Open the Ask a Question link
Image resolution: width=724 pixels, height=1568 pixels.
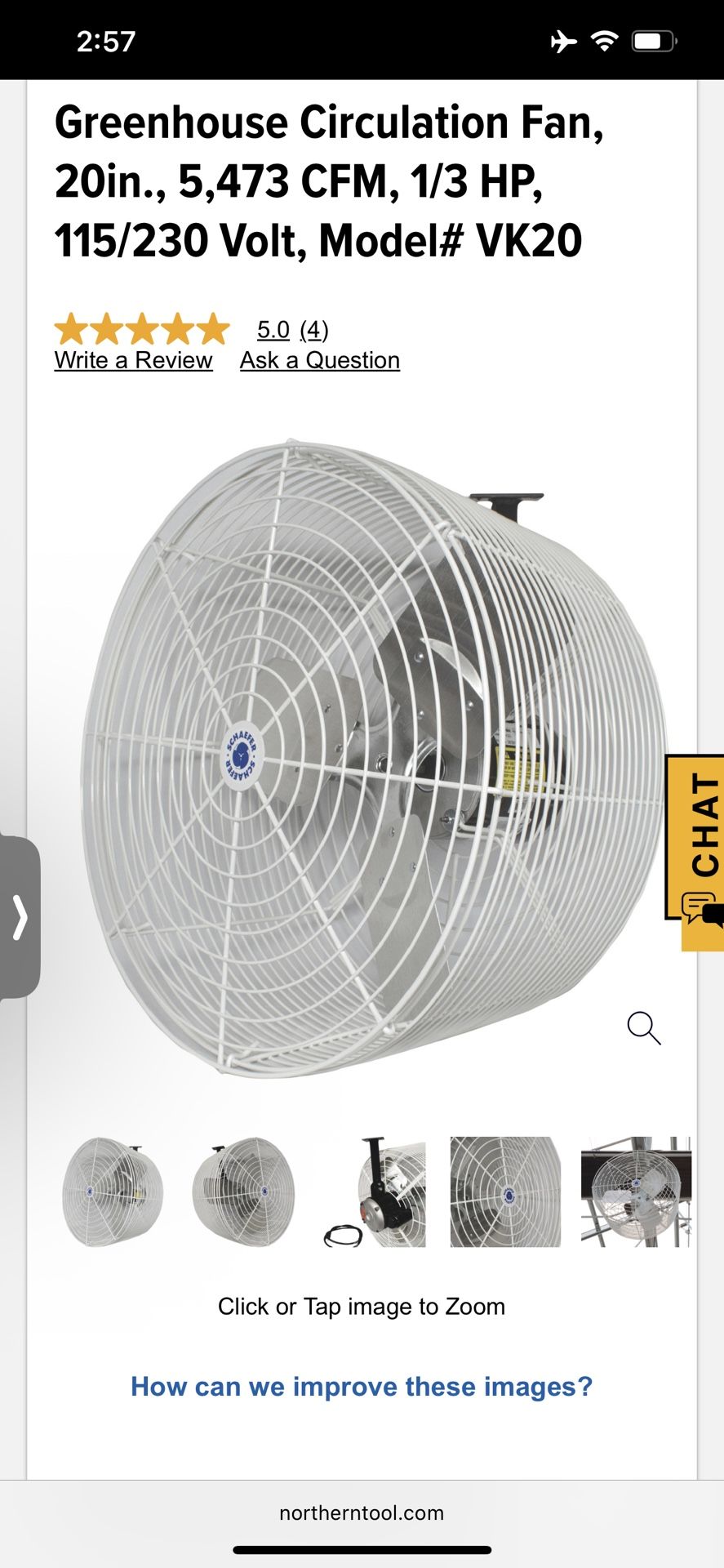click(x=319, y=360)
